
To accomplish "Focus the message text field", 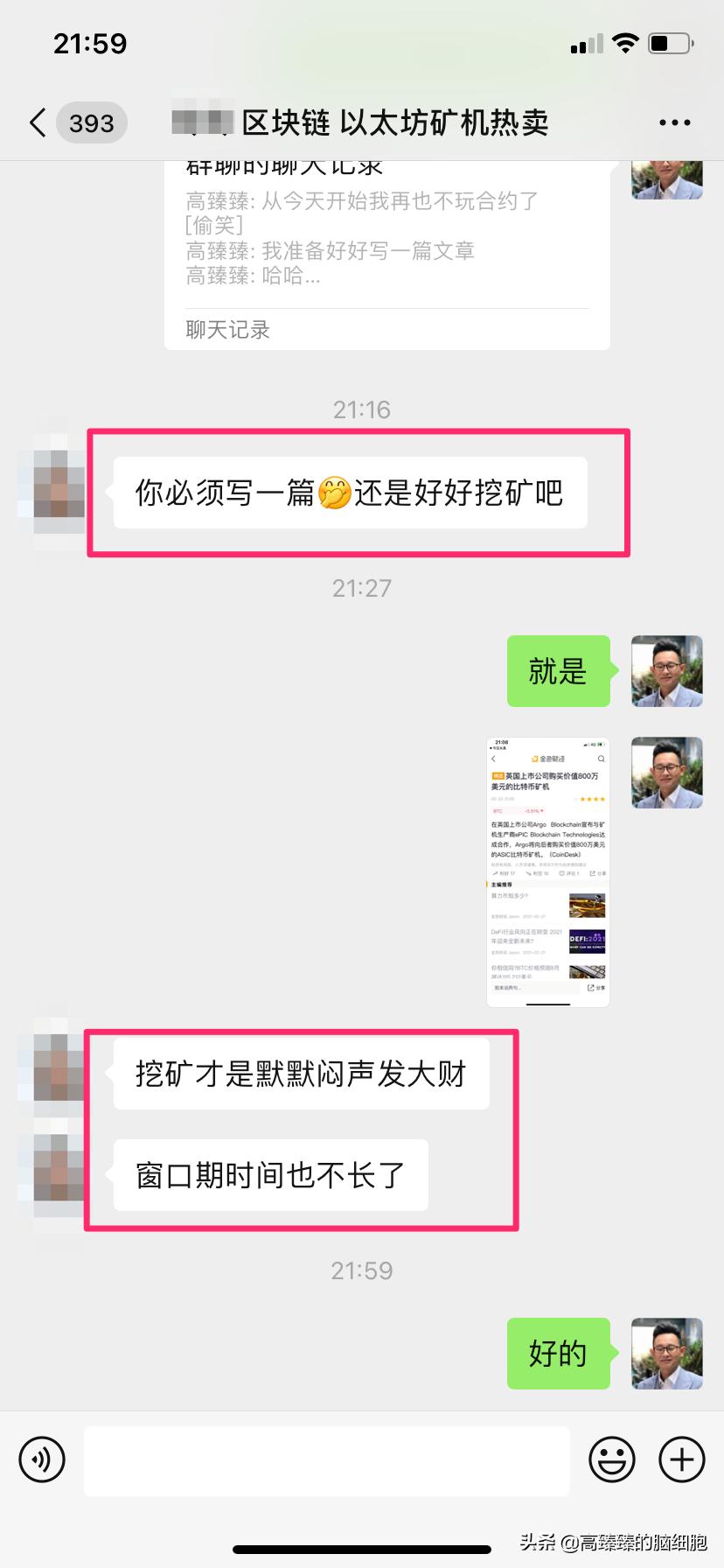I will [326, 1459].
